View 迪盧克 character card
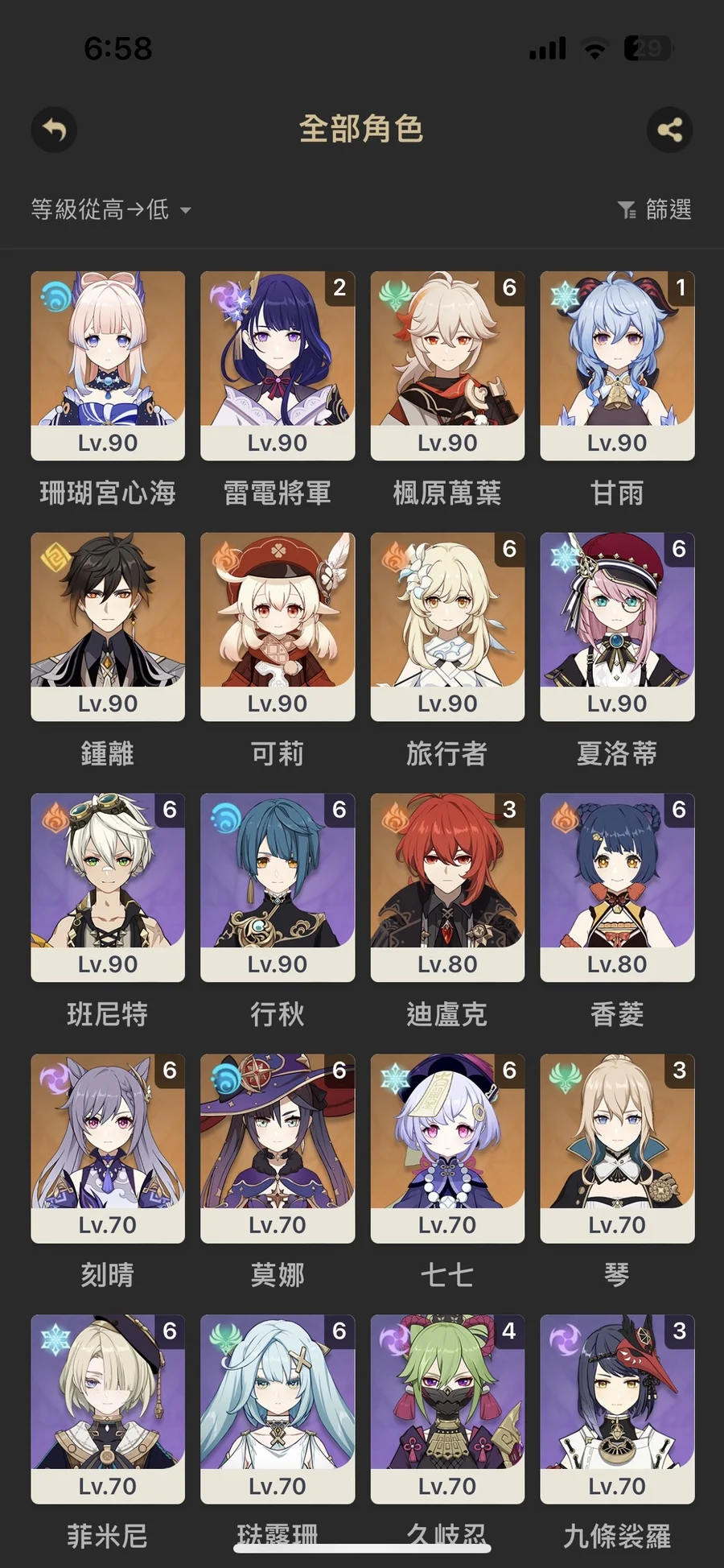 point(447,888)
